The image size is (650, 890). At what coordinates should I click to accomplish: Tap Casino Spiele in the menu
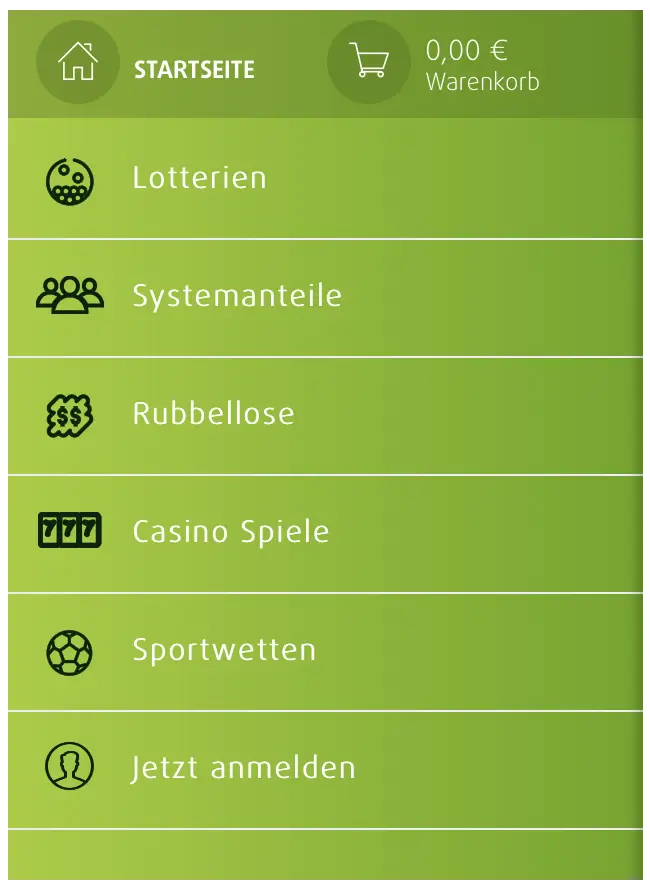tap(230, 533)
